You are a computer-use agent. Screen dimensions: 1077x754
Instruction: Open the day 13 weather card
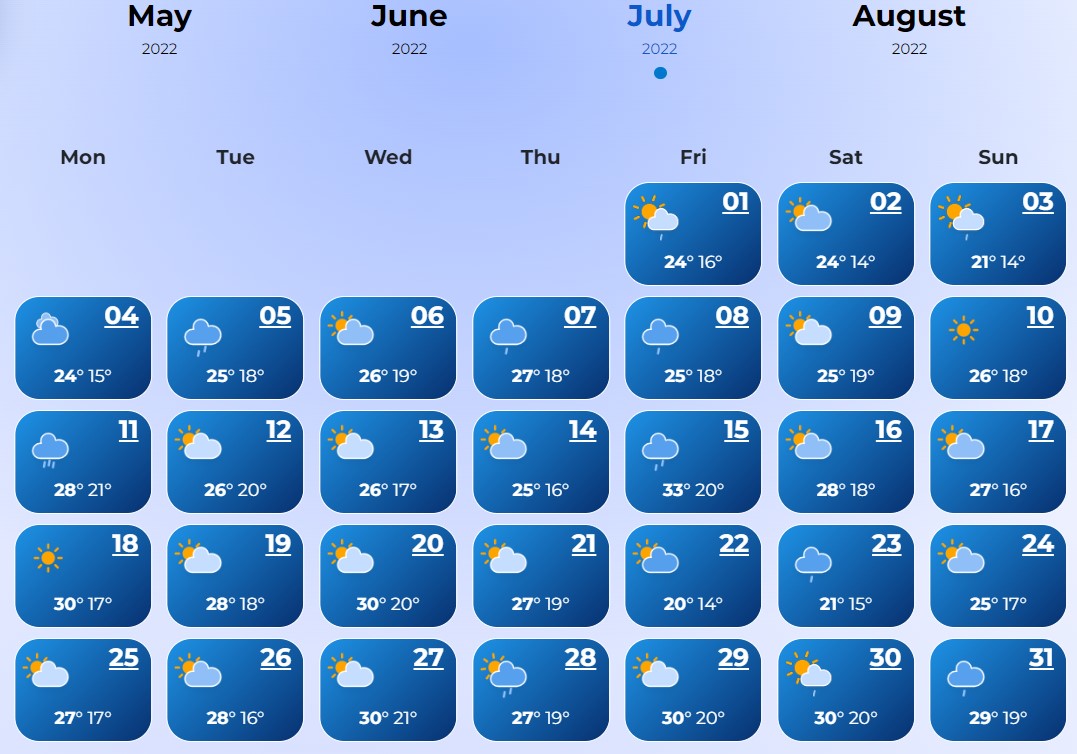pos(388,462)
